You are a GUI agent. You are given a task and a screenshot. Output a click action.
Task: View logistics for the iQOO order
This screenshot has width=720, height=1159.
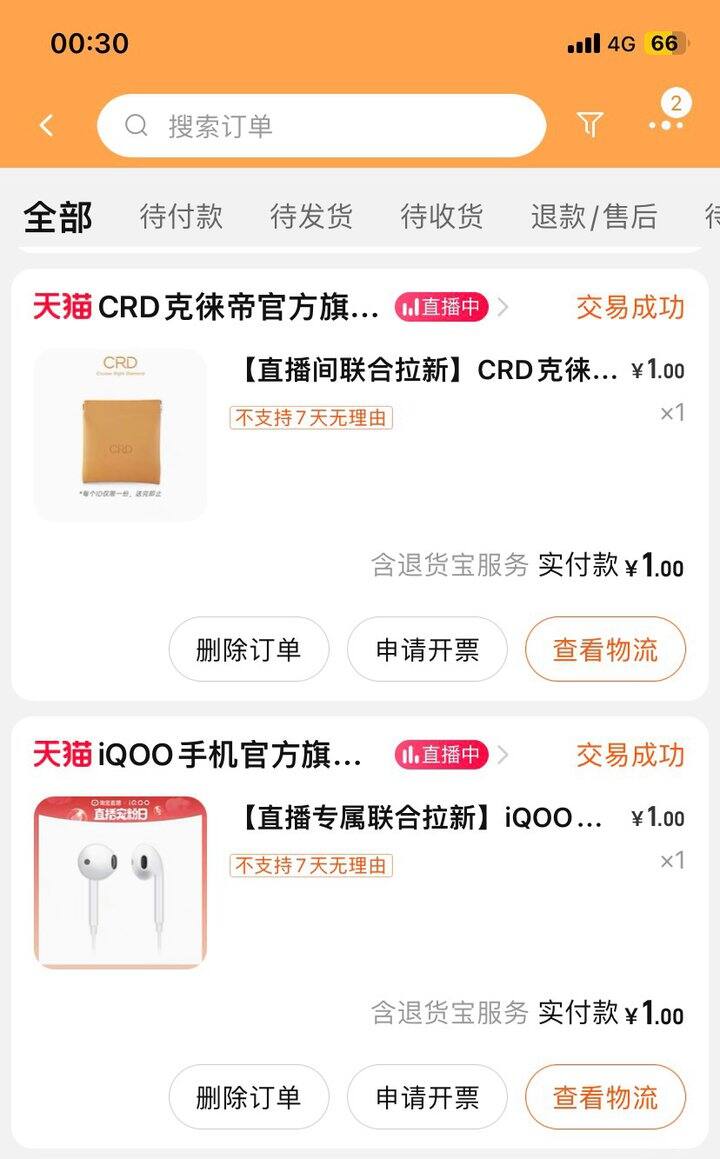[x=605, y=1098]
